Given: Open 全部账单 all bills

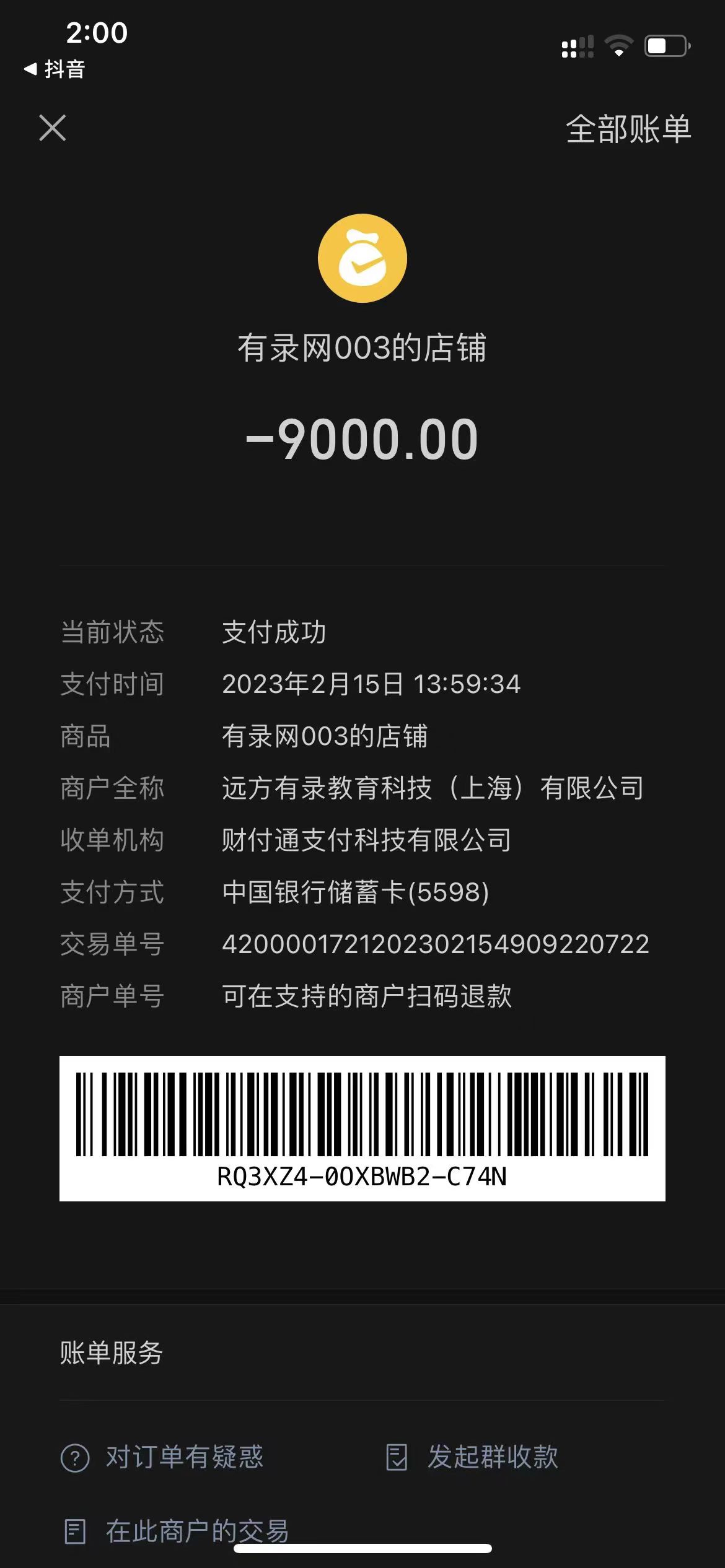Looking at the screenshot, I should click(x=628, y=129).
